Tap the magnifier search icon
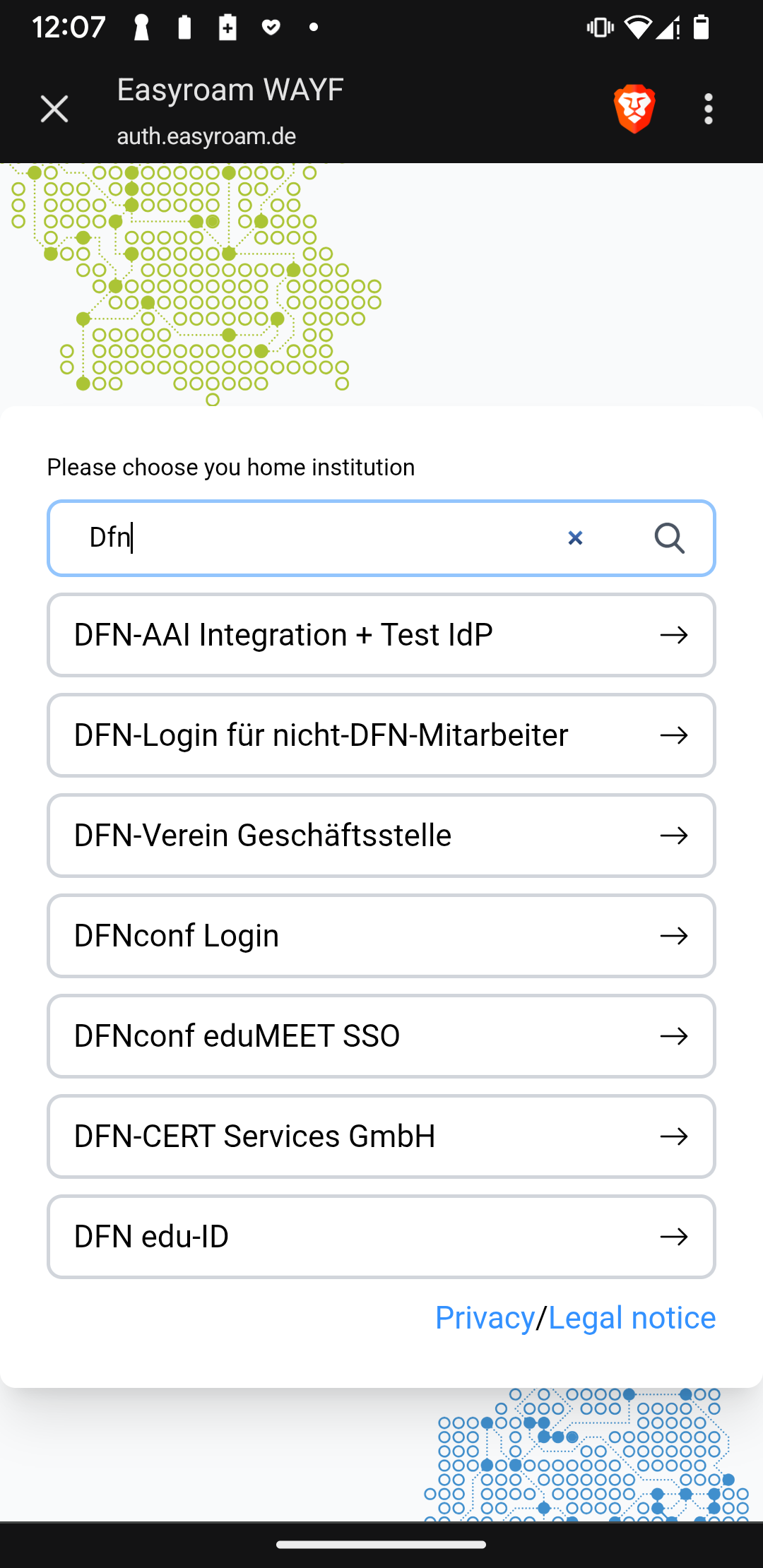The image size is (763, 1568). [669, 538]
